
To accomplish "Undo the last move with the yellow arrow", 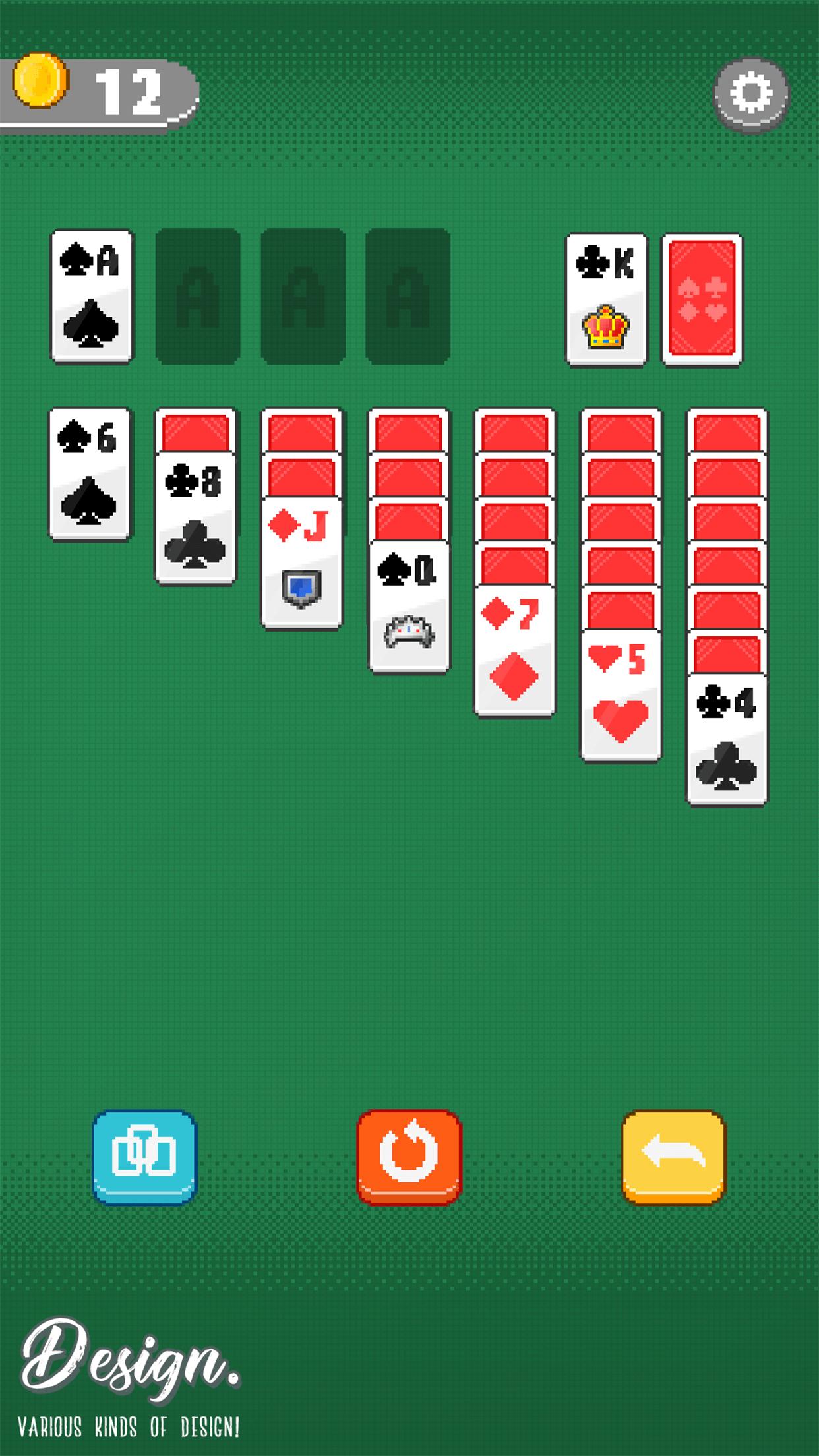I will 673,1156.
